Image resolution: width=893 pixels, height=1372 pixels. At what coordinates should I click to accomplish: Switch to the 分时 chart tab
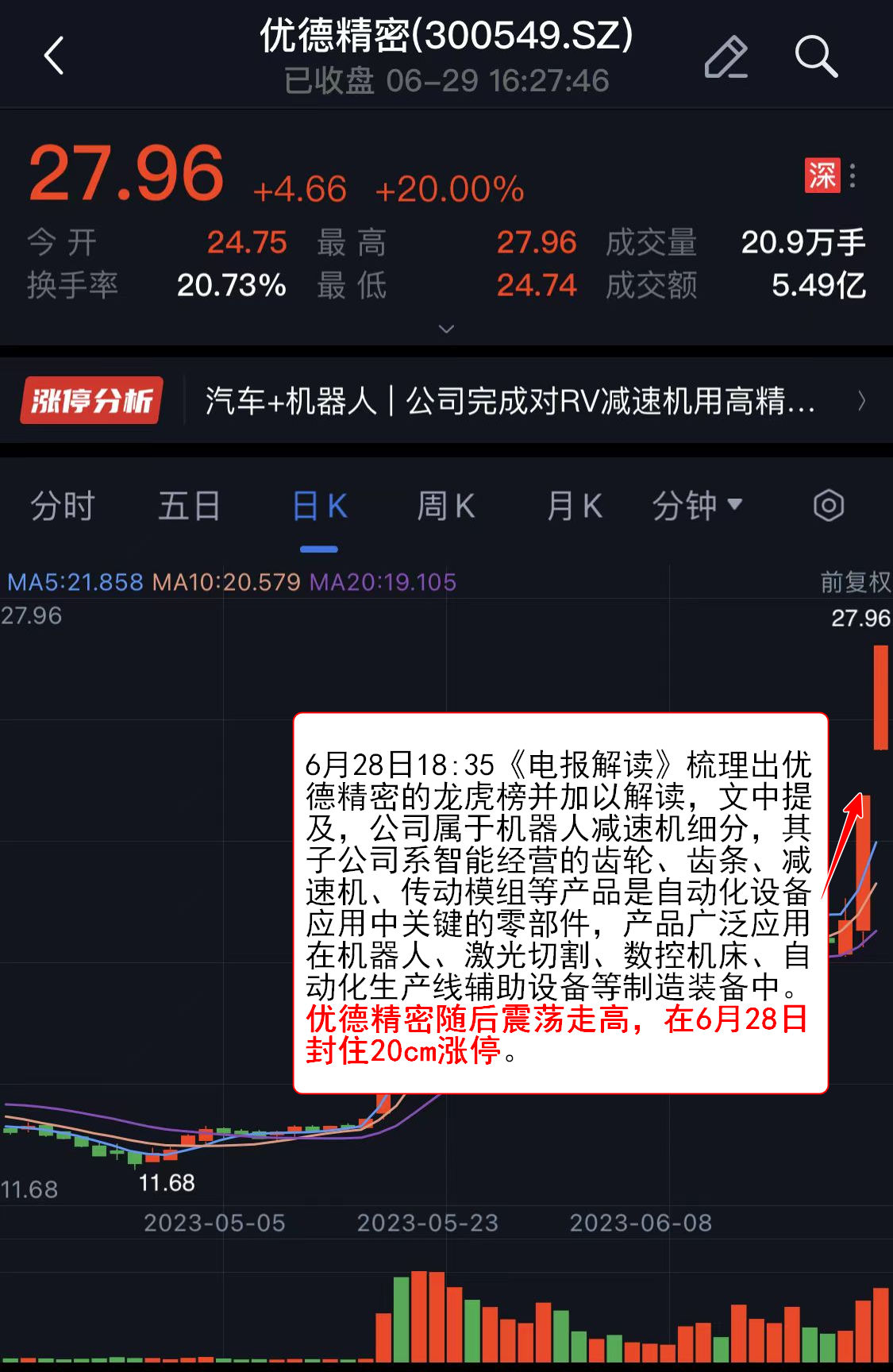[x=63, y=506]
